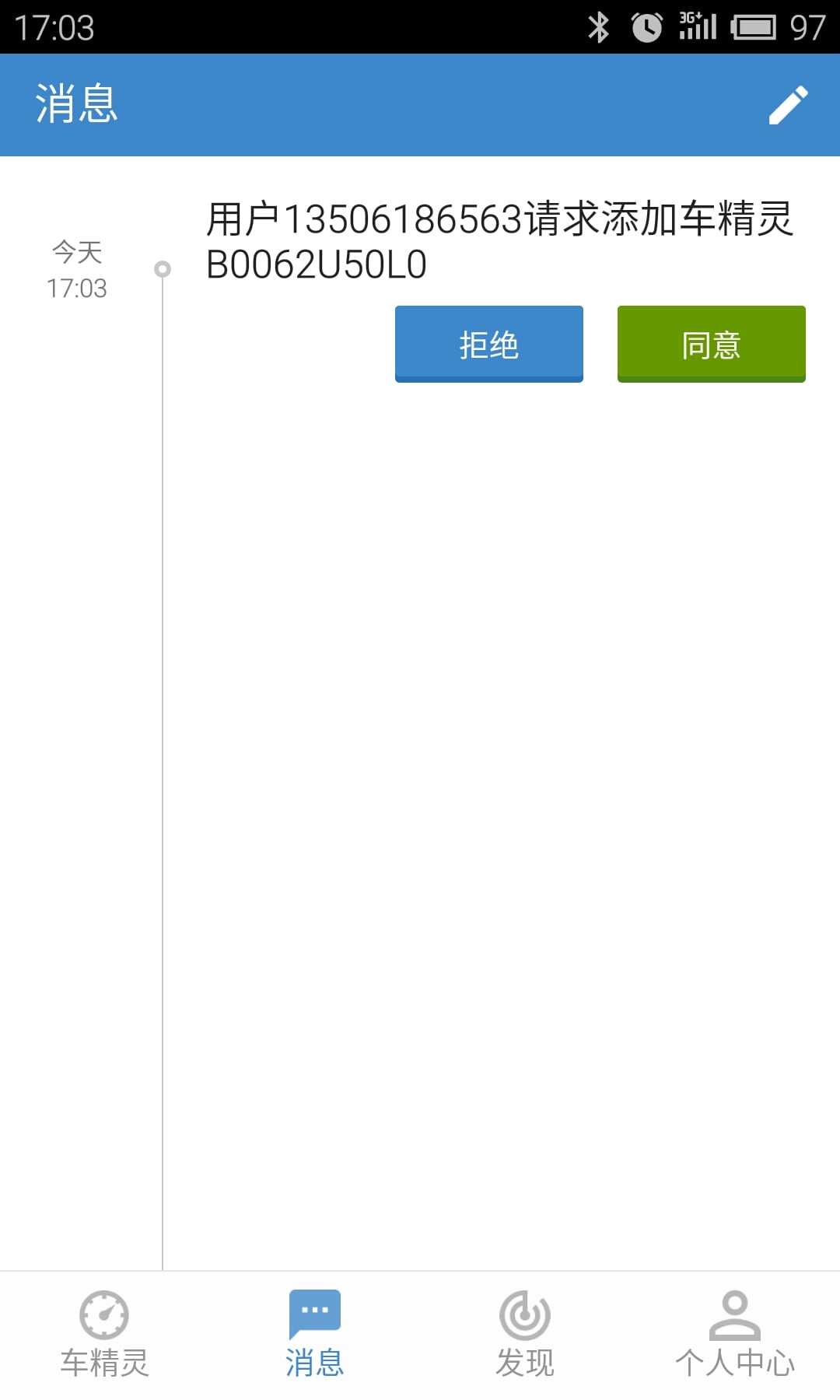Open the 发现 tab
The height and width of the screenshot is (1400, 840).
[x=525, y=1335]
